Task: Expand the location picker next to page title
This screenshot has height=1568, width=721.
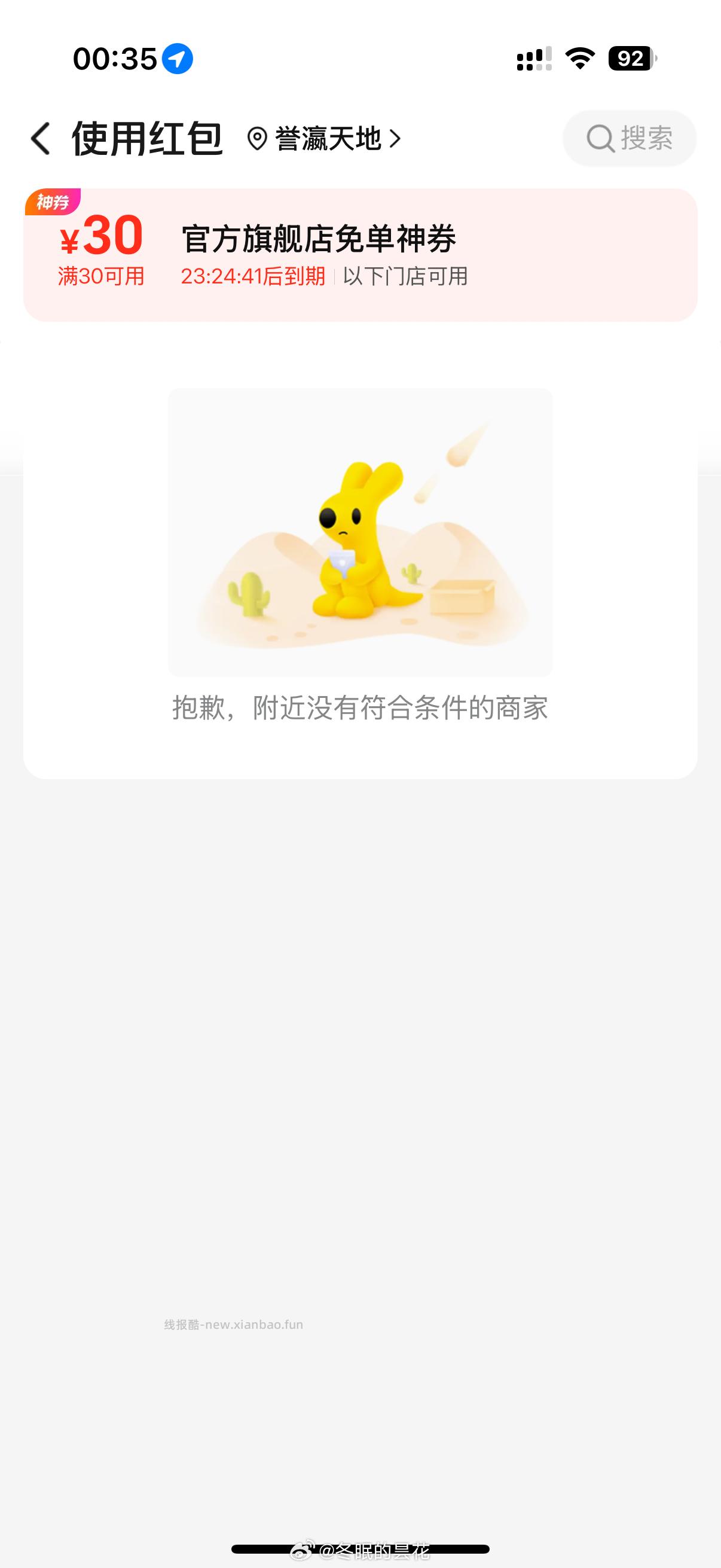Action: pos(325,139)
